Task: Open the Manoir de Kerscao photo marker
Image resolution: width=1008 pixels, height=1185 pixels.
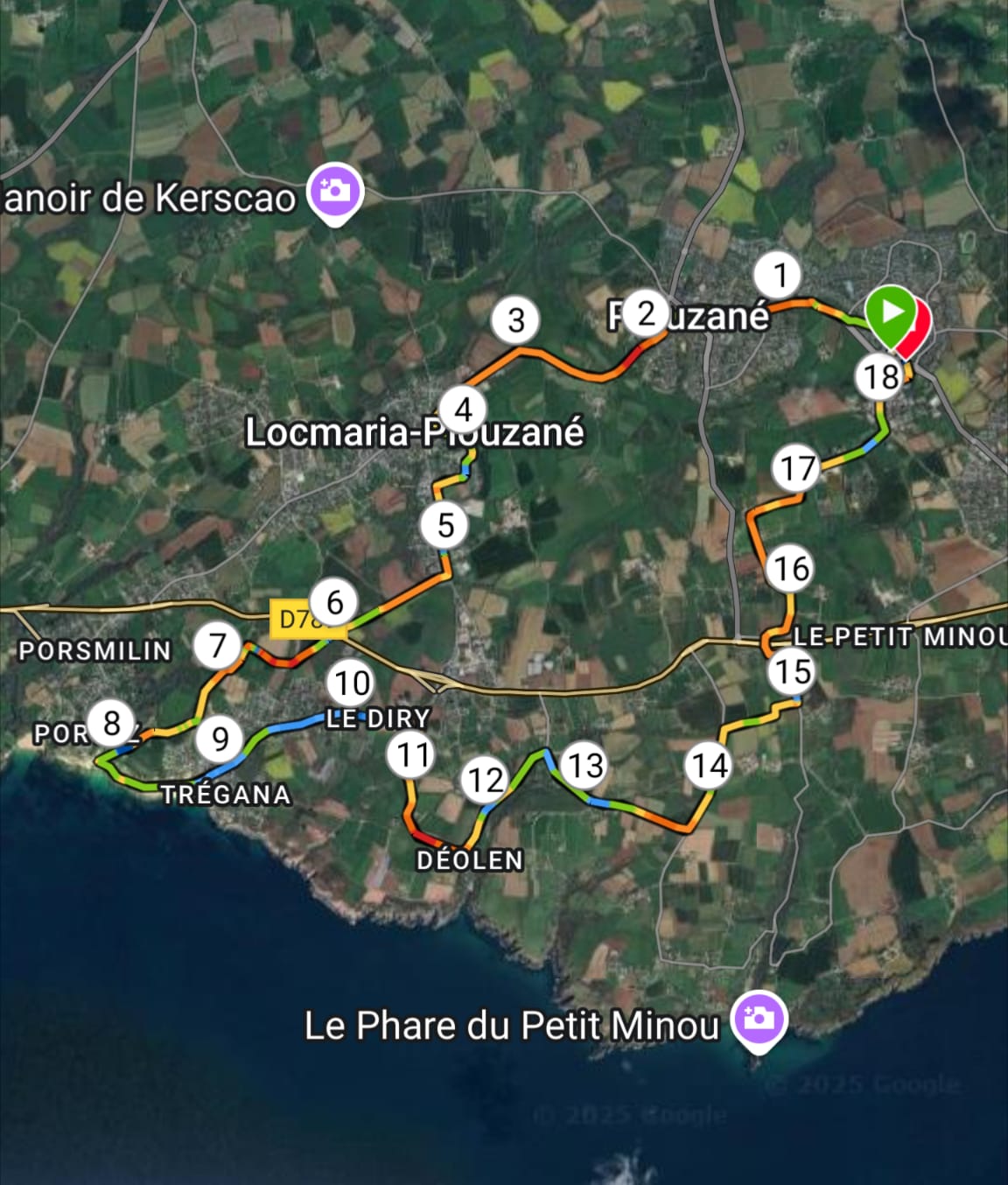Action: (x=335, y=191)
